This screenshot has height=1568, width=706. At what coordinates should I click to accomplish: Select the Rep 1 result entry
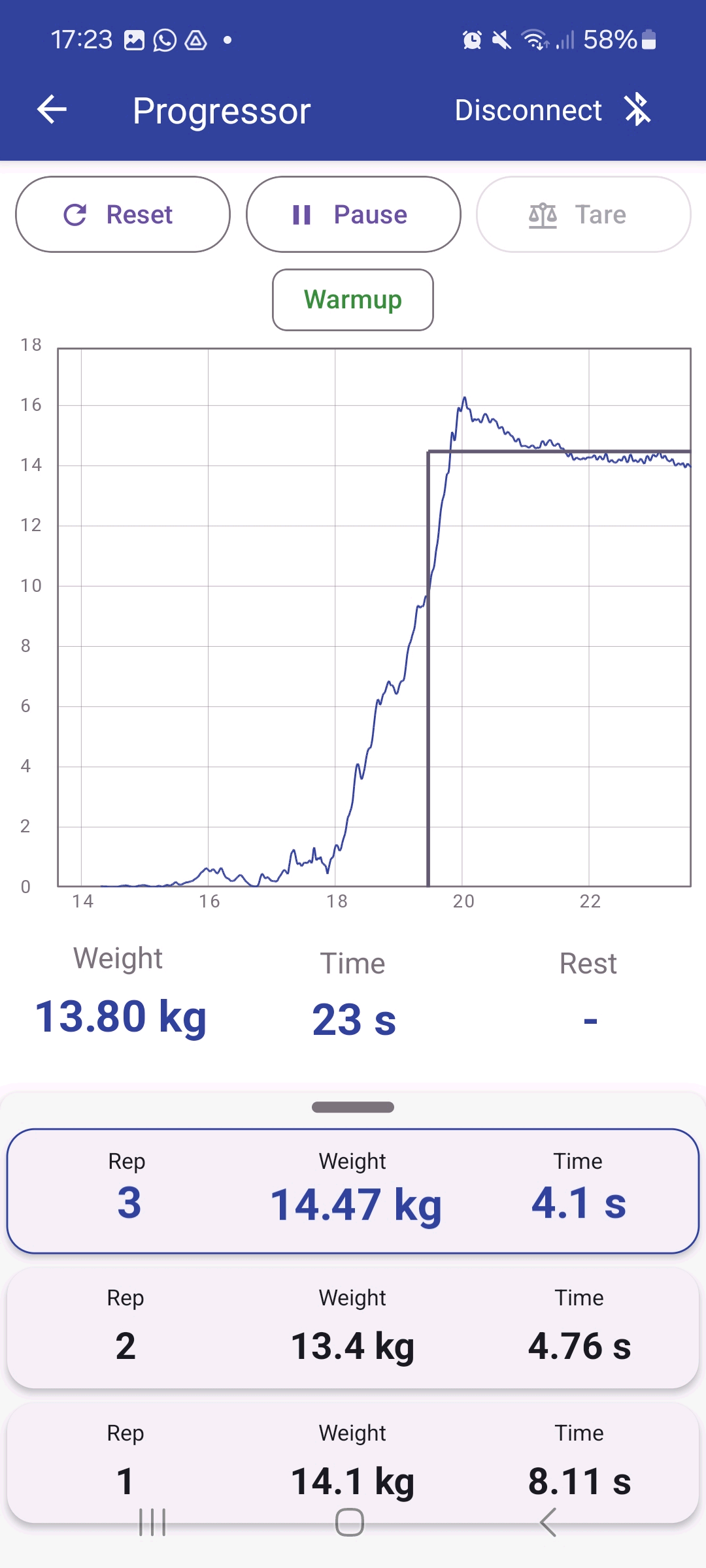tap(352, 1463)
